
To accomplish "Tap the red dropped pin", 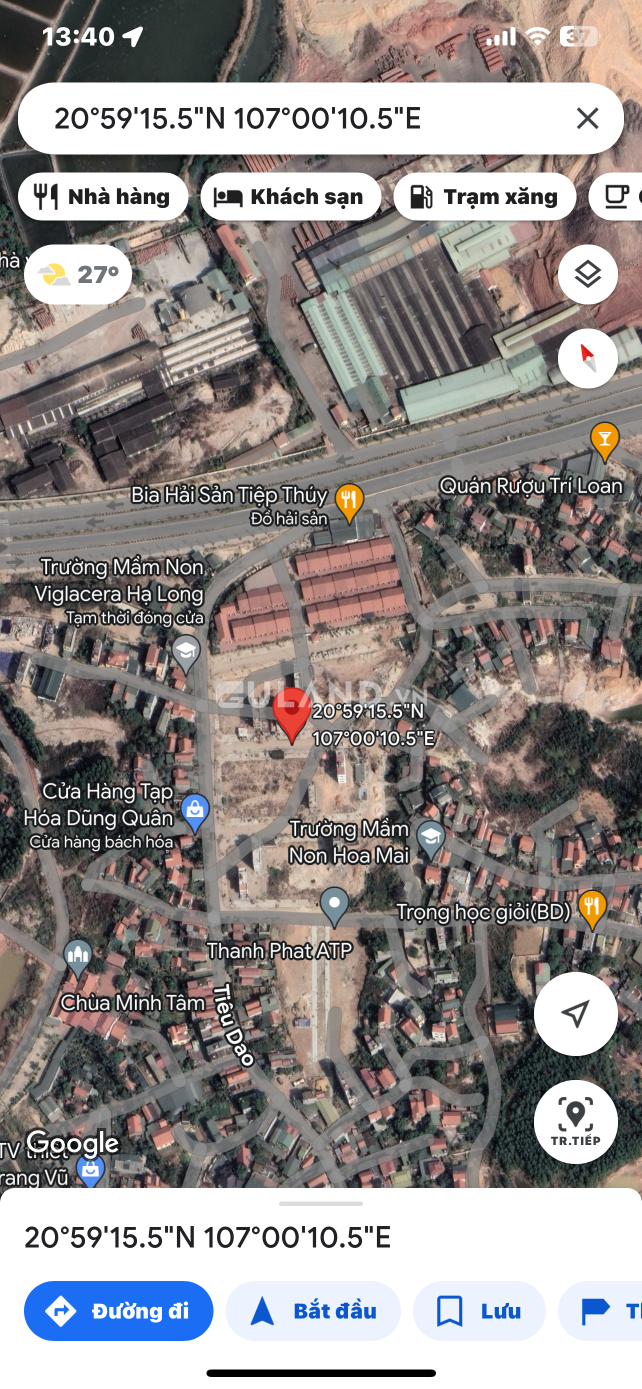I will coord(291,714).
